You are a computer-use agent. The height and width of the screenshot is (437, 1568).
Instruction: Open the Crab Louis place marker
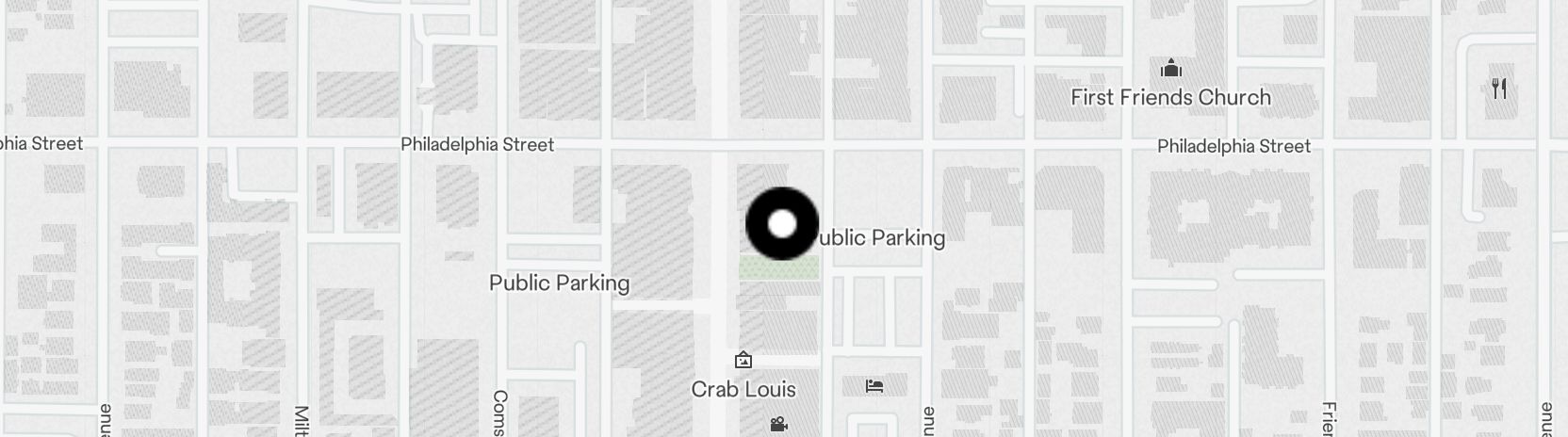[743, 360]
